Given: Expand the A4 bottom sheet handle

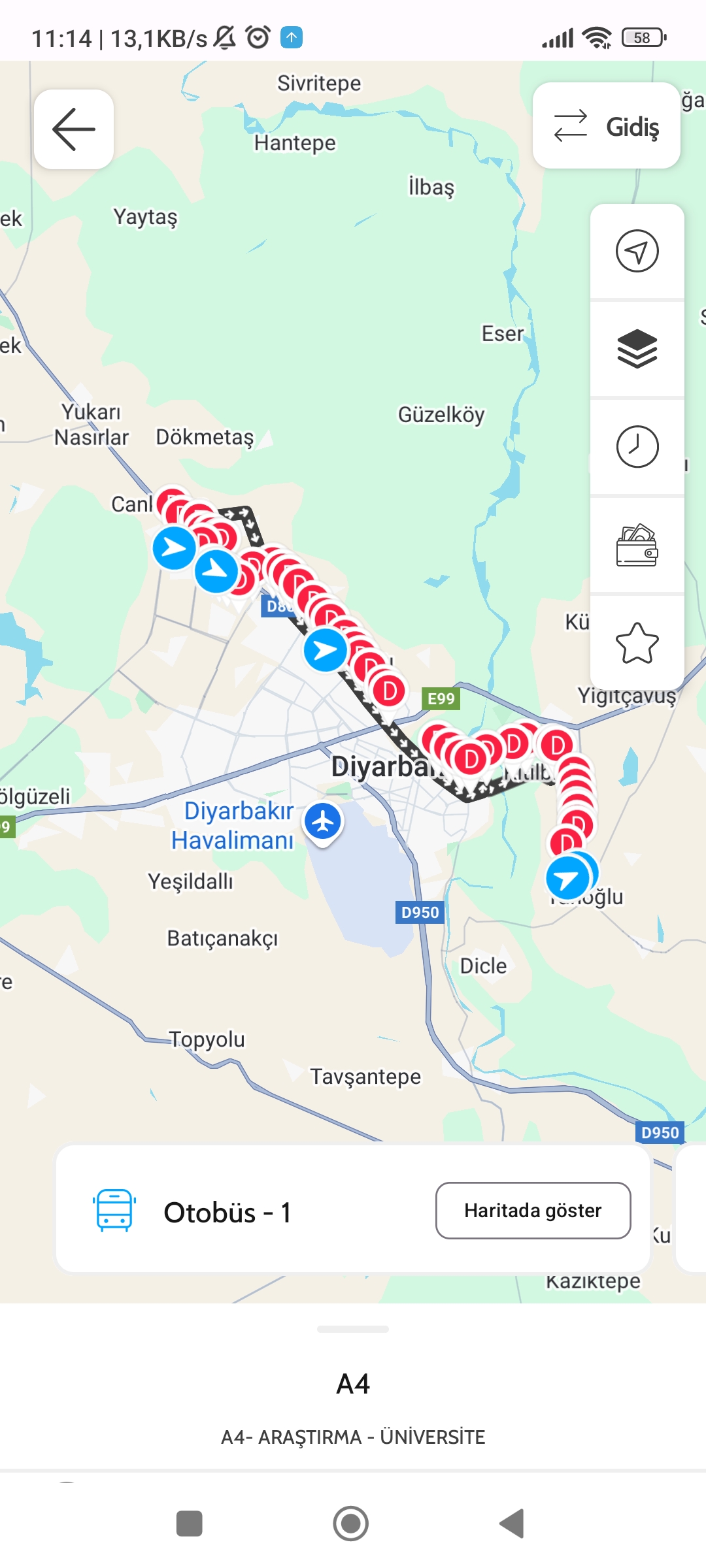Looking at the screenshot, I should (353, 1329).
